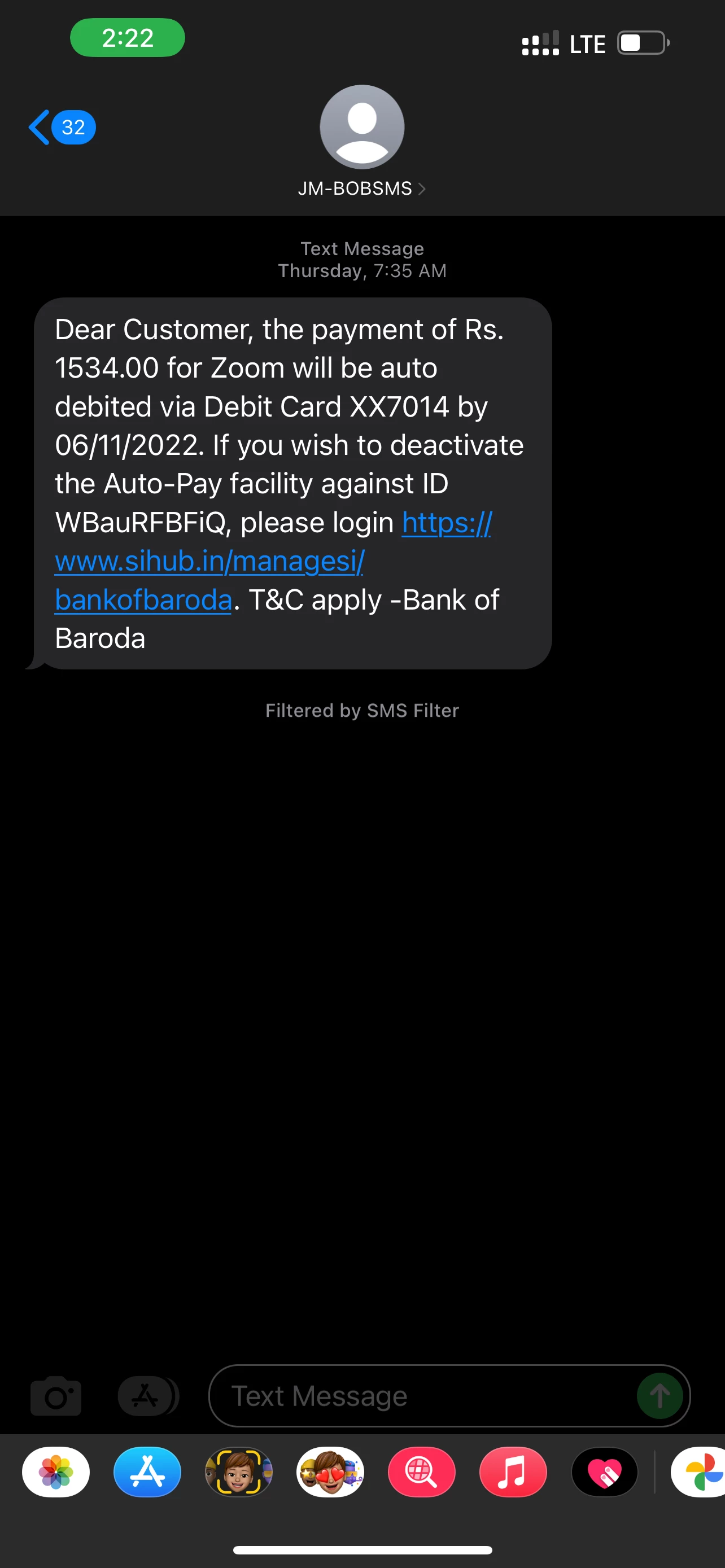Open App Store for iMessage
This screenshot has height=1568, width=725.
pos(147,1472)
